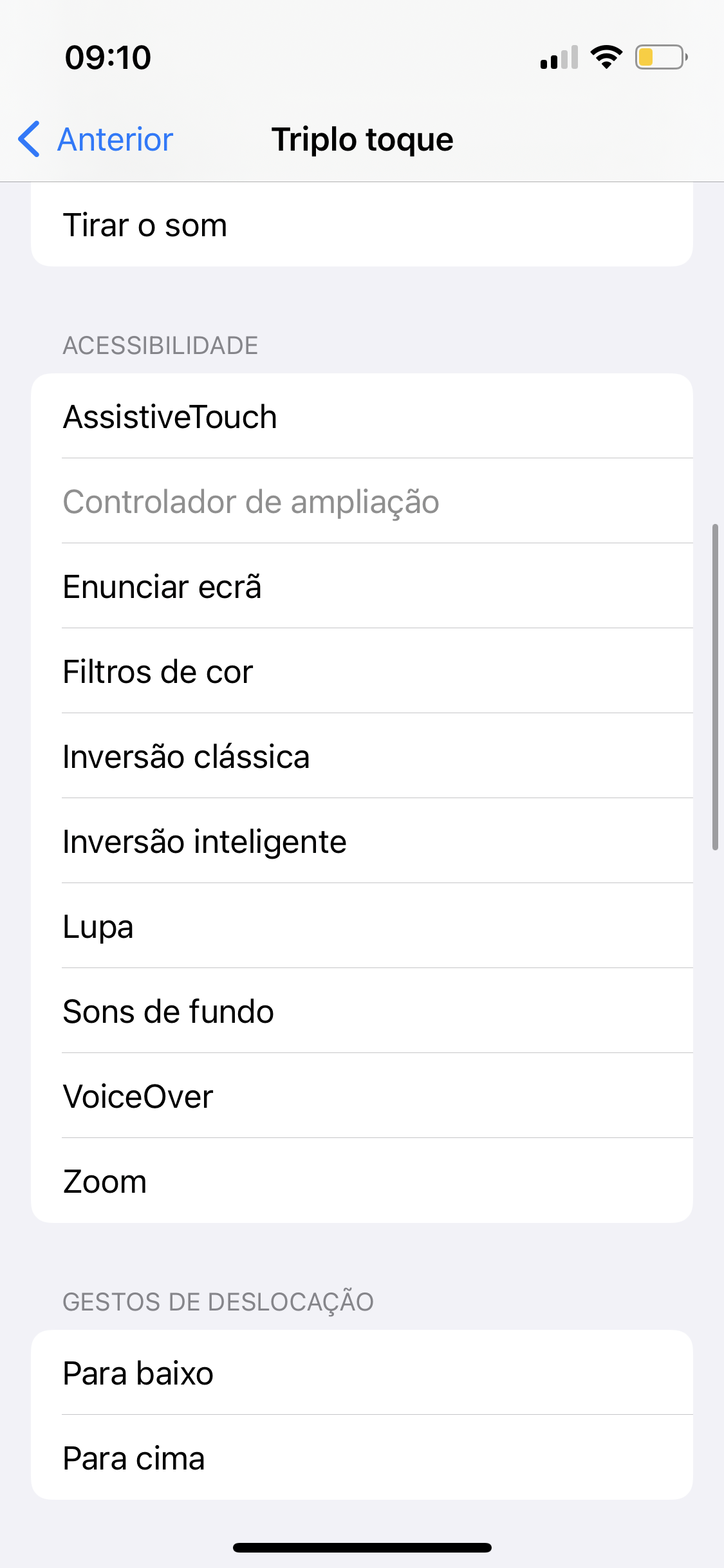This screenshot has height=1568, width=724.
Task: Select Enunciar ecrã option
Action: point(362,586)
